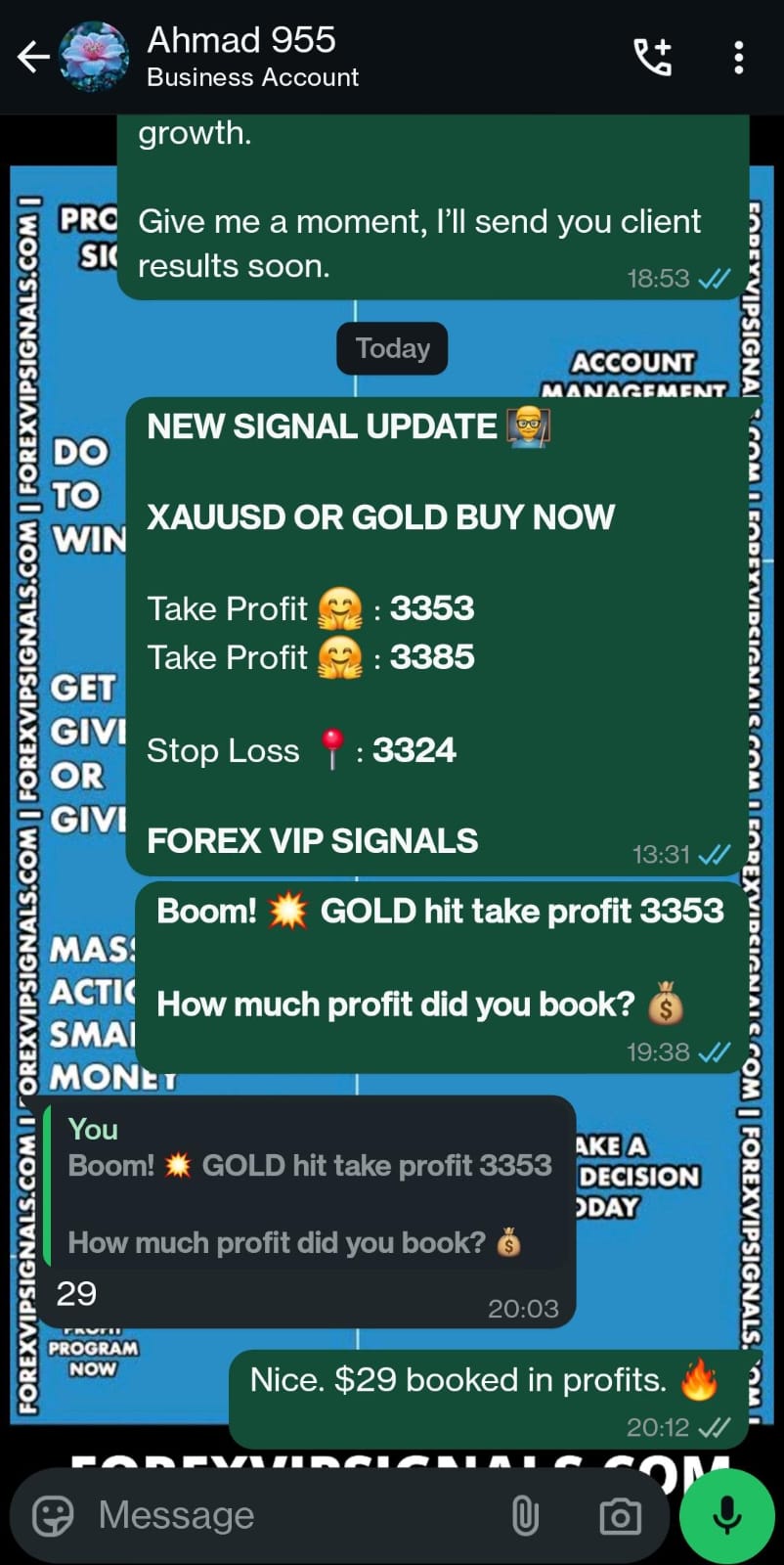This screenshot has height=1565, width=784.
Task: Record a voice message
Action: coord(726,1516)
